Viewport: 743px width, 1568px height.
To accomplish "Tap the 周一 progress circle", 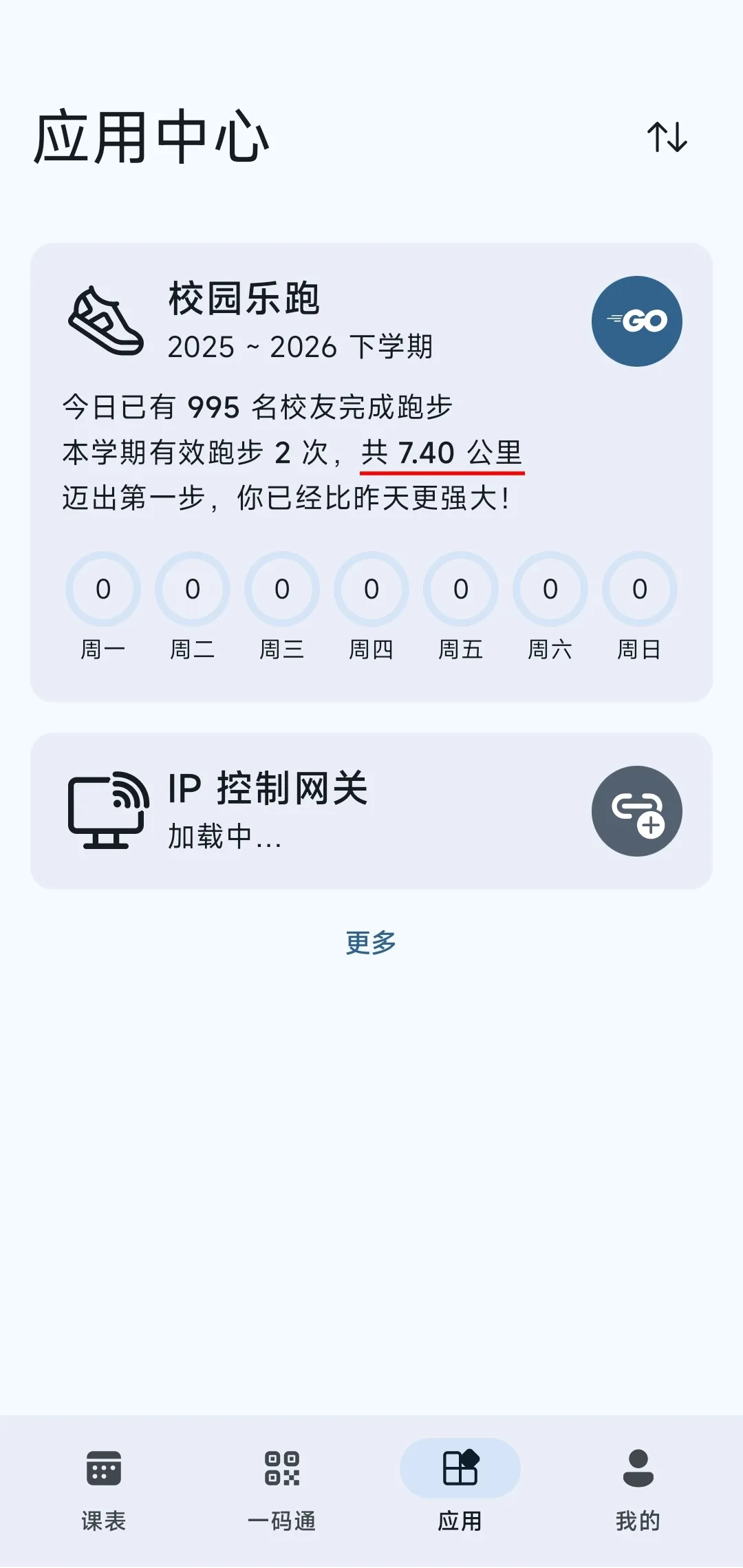I will 103,590.
